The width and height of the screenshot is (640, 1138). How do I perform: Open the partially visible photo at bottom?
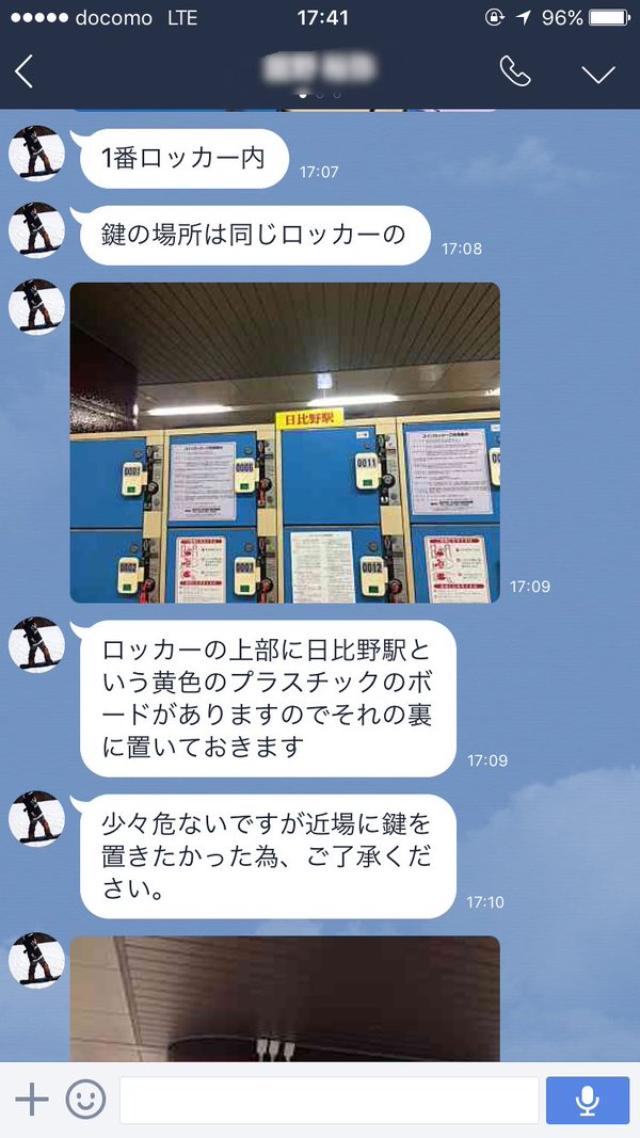point(285,998)
